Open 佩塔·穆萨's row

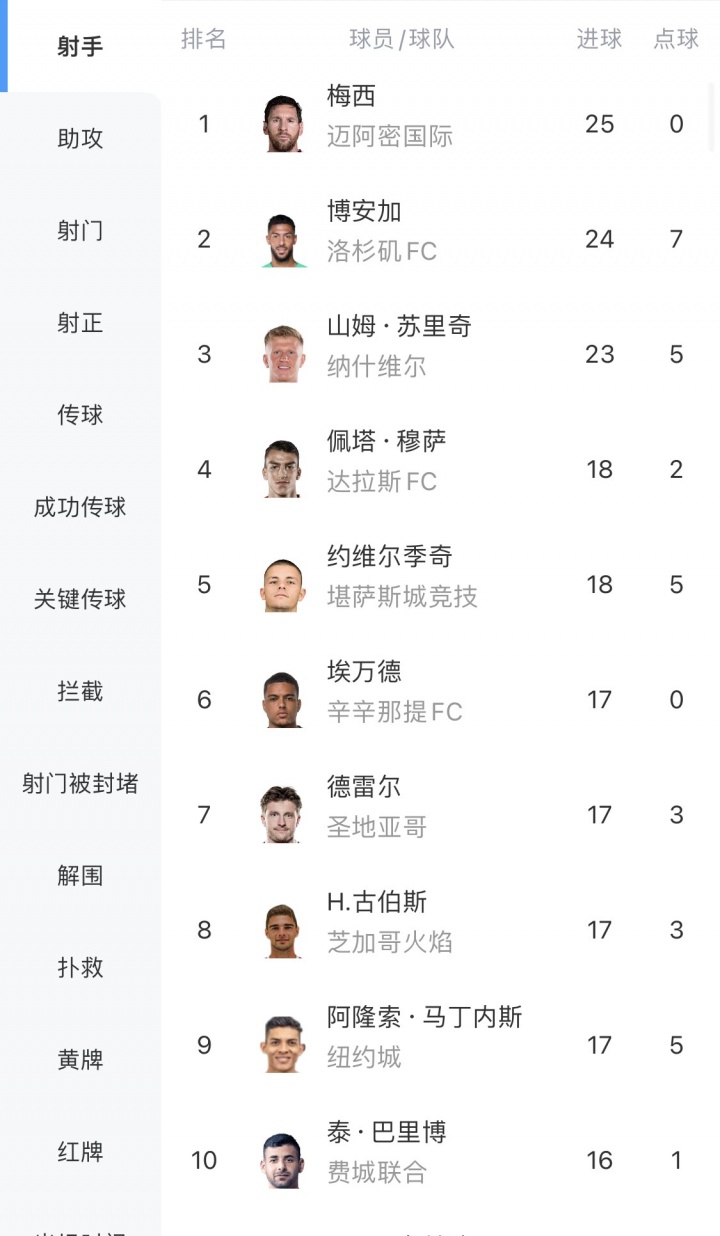click(386, 469)
